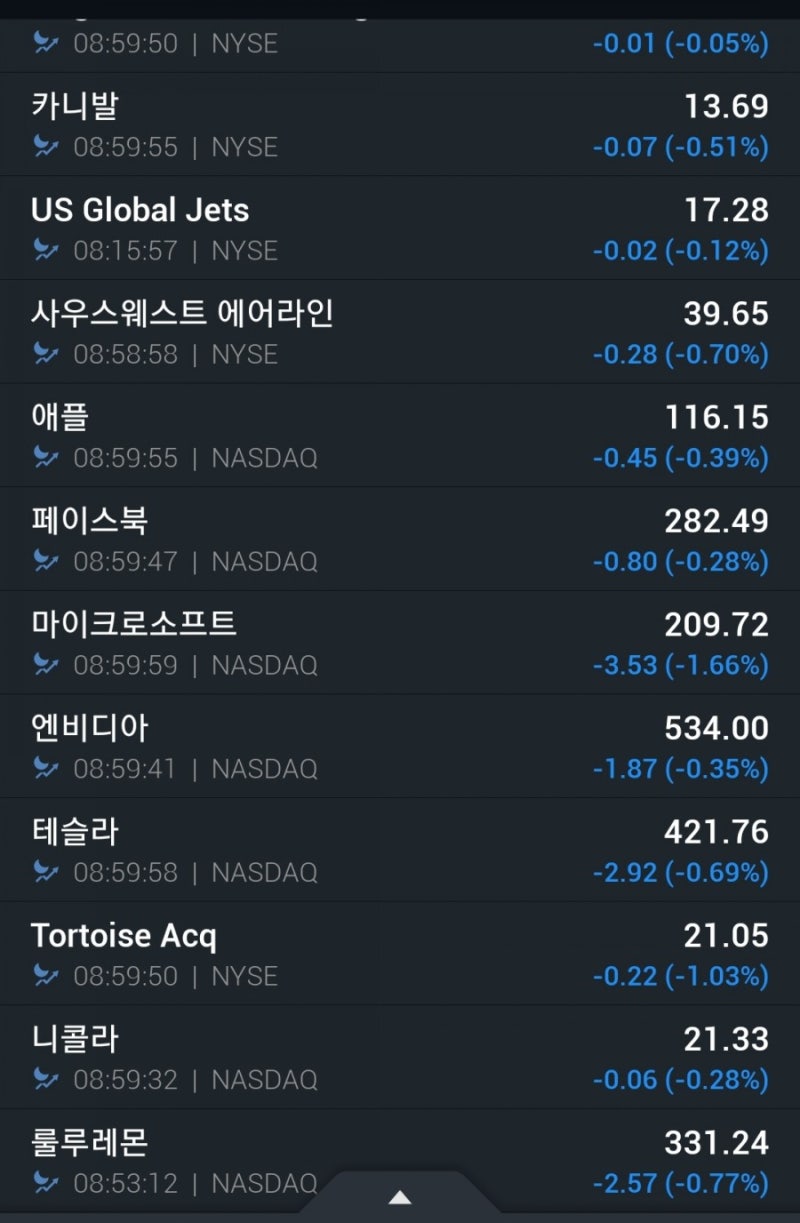Click the chart icon beside 룰루레몬
Screen dimensions: 800x1223
(x=44, y=1184)
